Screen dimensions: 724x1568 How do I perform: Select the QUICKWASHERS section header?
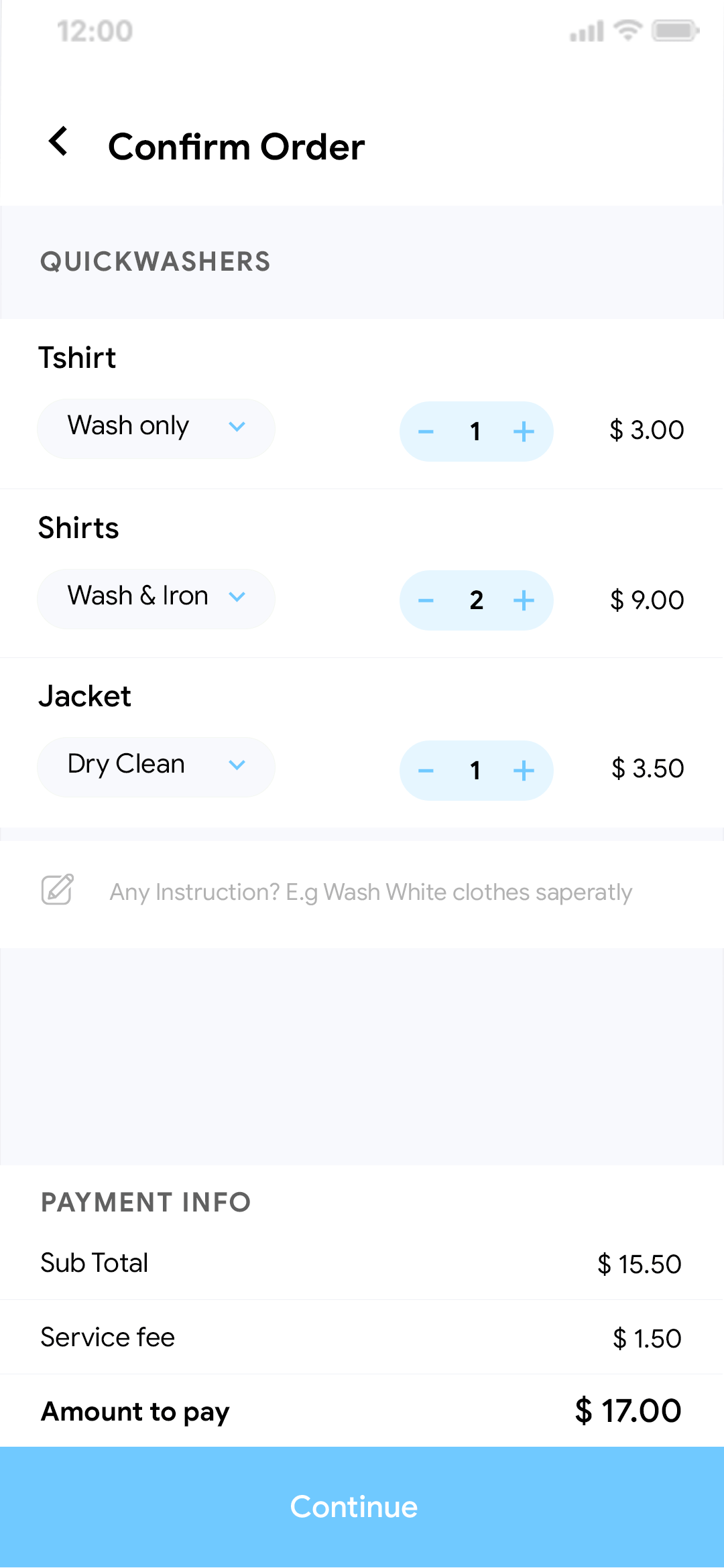[156, 261]
